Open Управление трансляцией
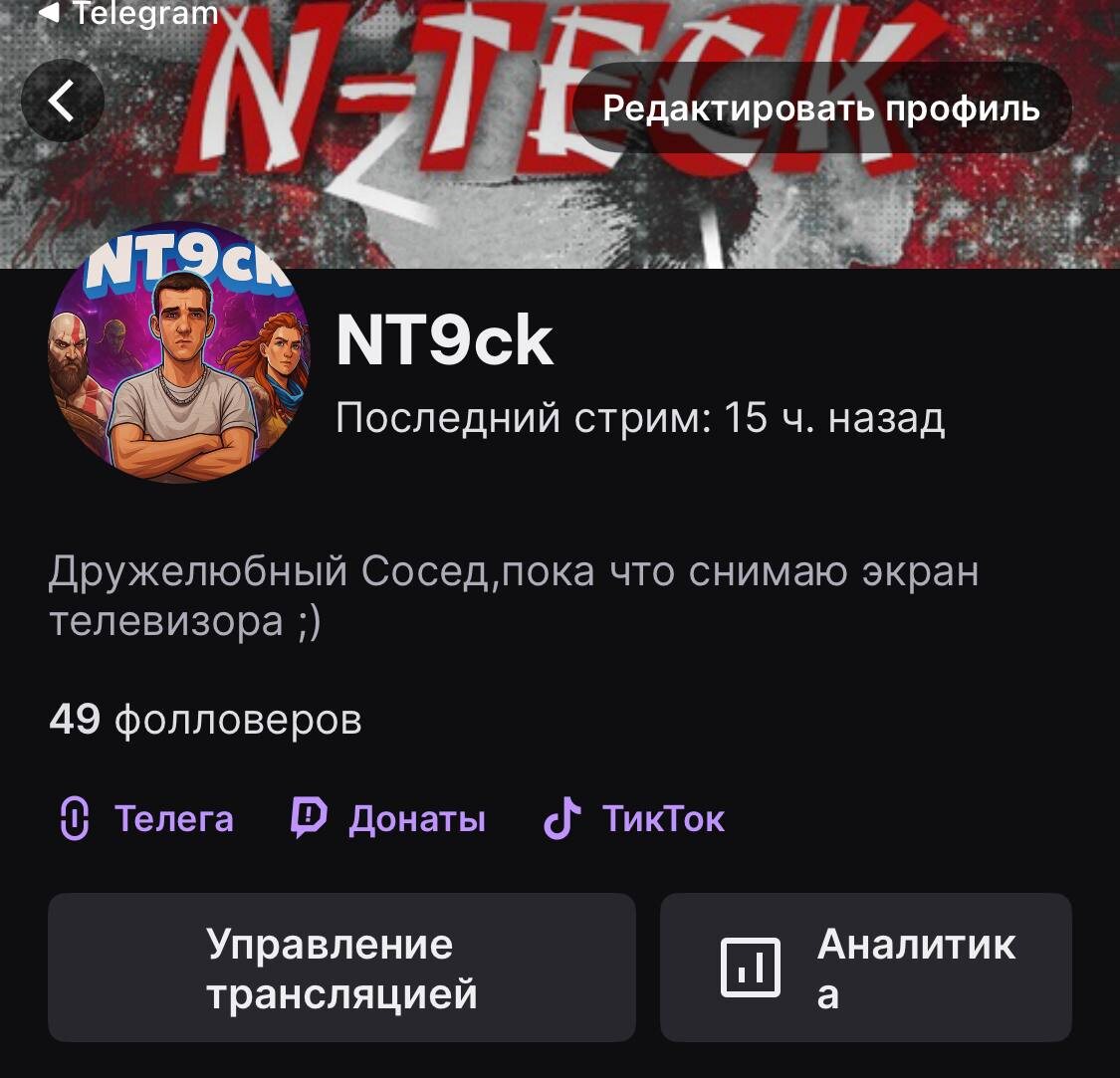The height and width of the screenshot is (1078, 1120). (x=341, y=968)
